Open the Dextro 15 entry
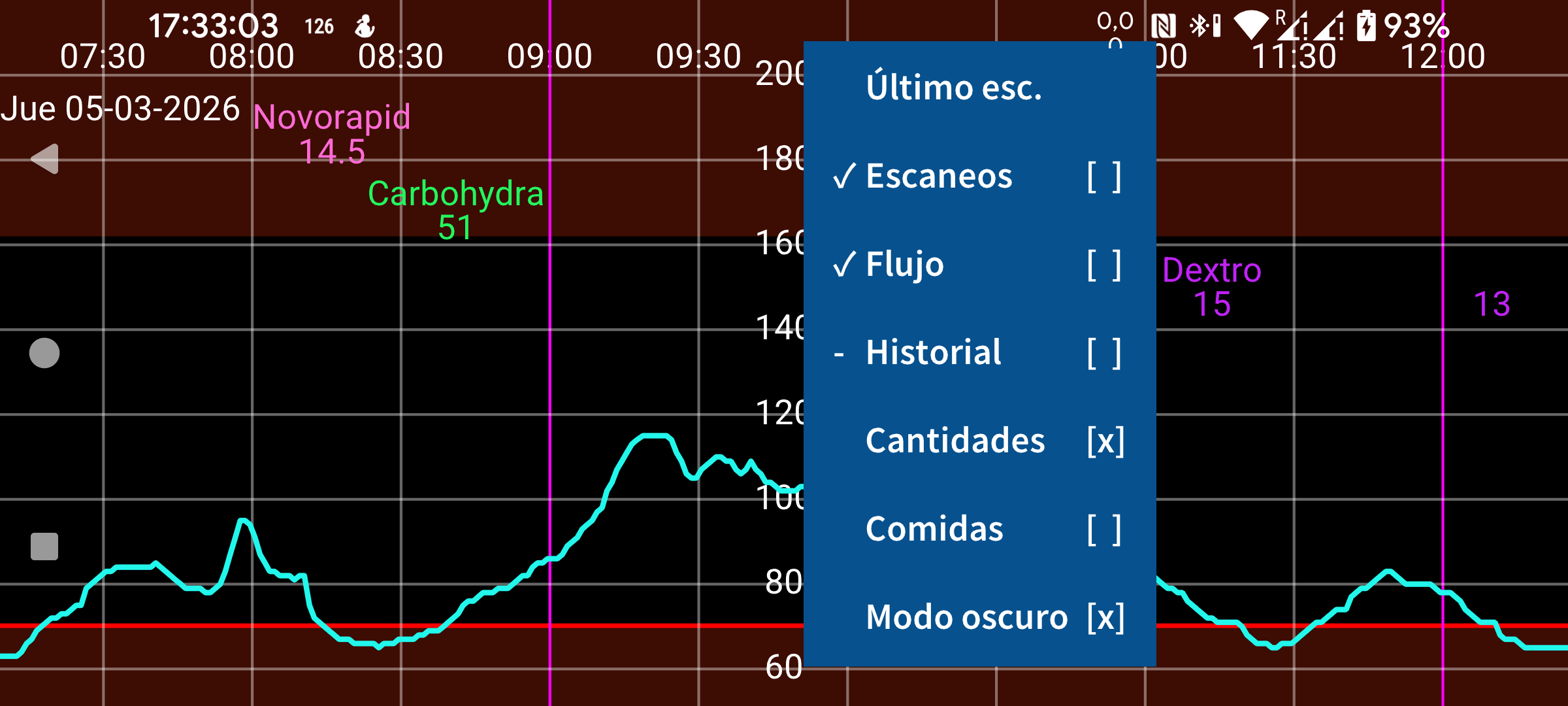1568x706 pixels. point(1212,287)
